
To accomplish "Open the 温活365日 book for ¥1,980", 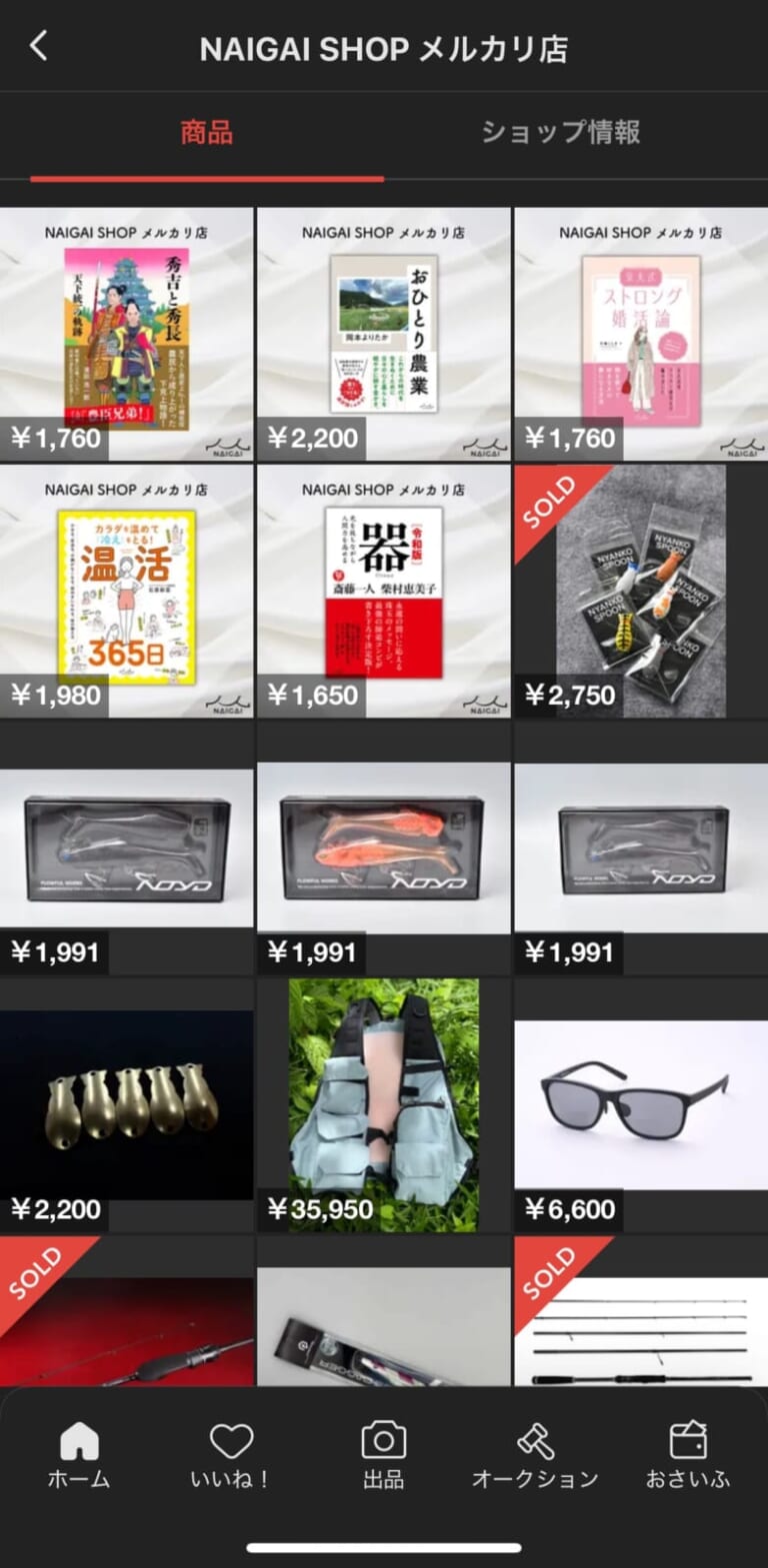I will 127,592.
